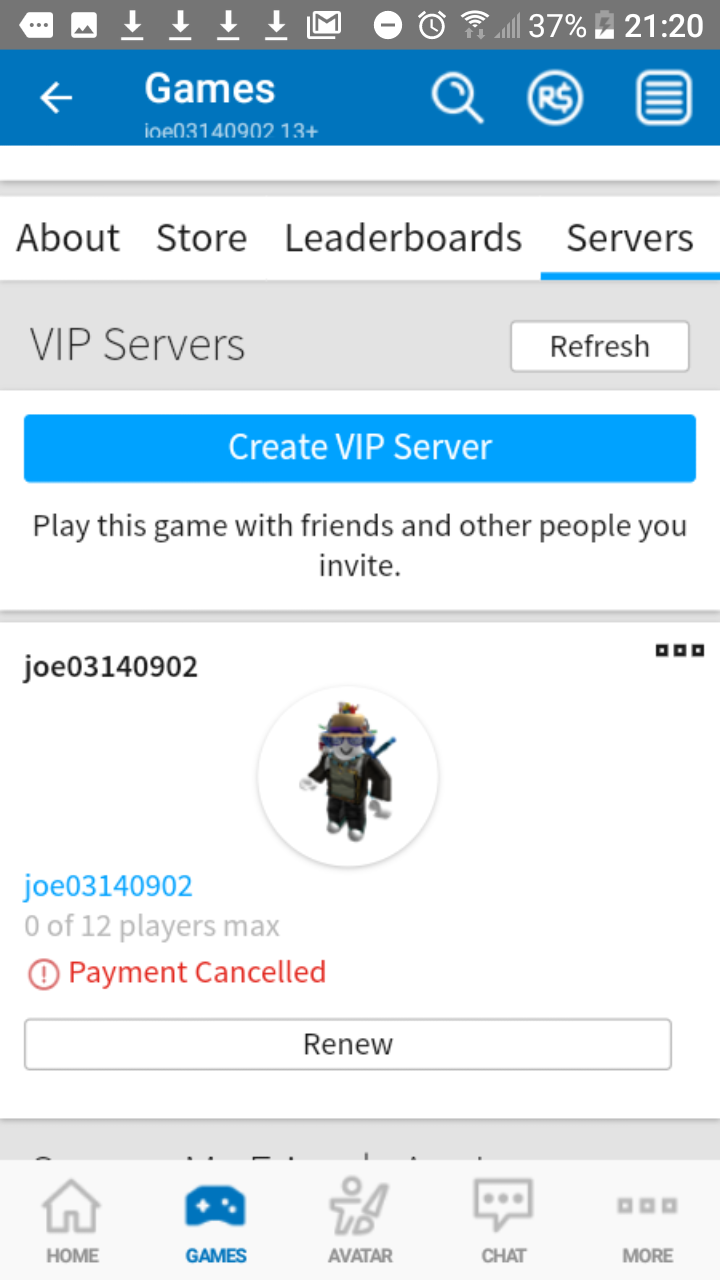Renew the cancelled VIP server
Image resolution: width=720 pixels, height=1280 pixels.
point(348,1043)
